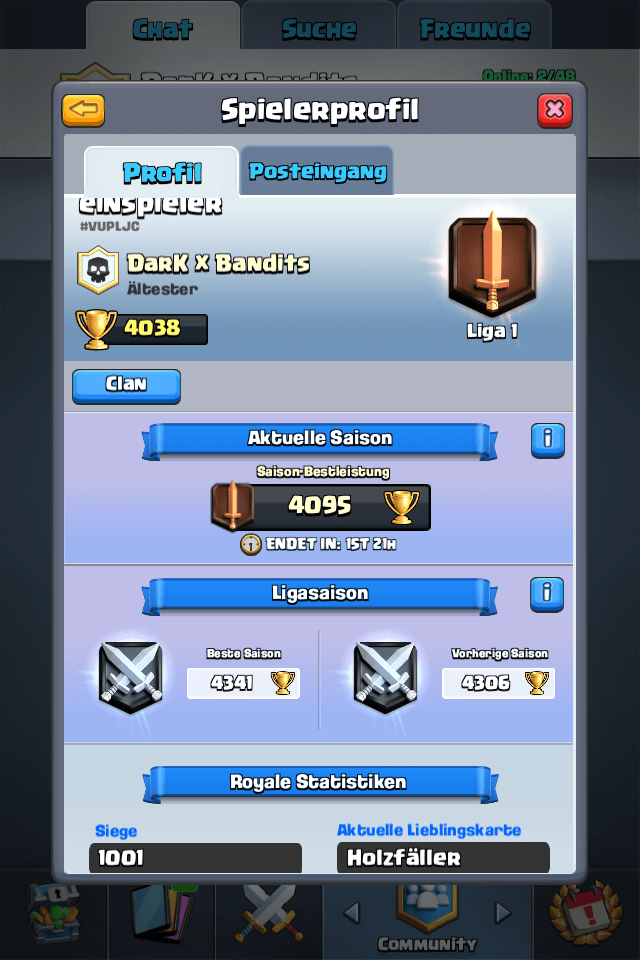Switch to the Posteingang tab
640x960 pixels.
click(317, 171)
